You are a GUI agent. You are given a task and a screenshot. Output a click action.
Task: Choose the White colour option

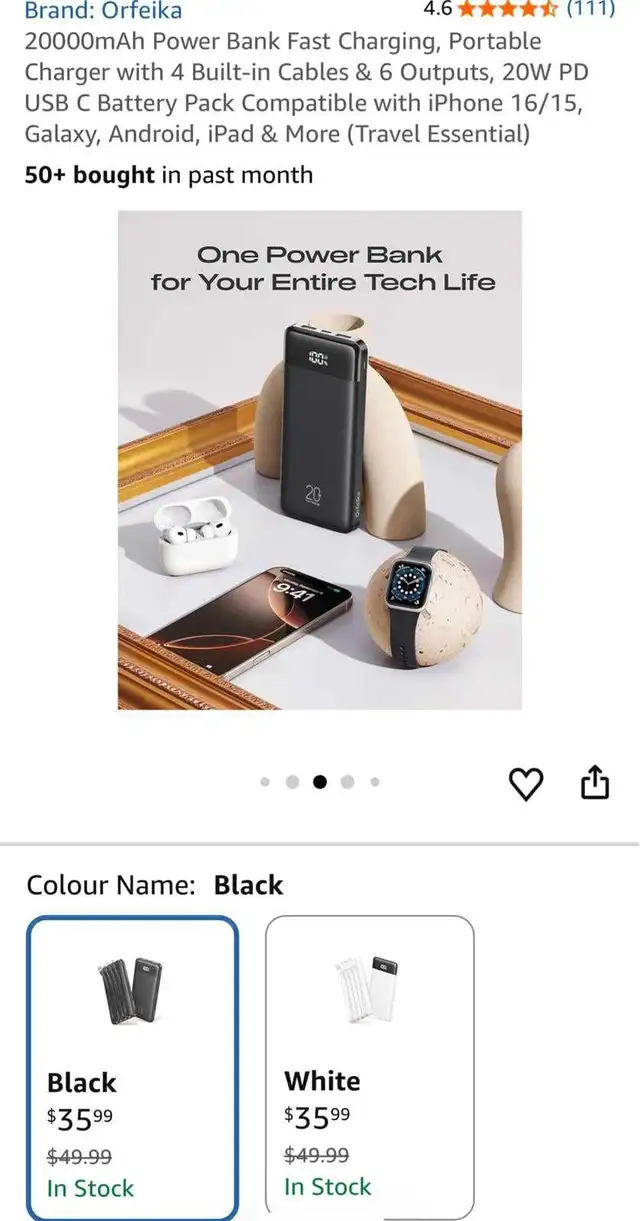click(x=369, y=1065)
